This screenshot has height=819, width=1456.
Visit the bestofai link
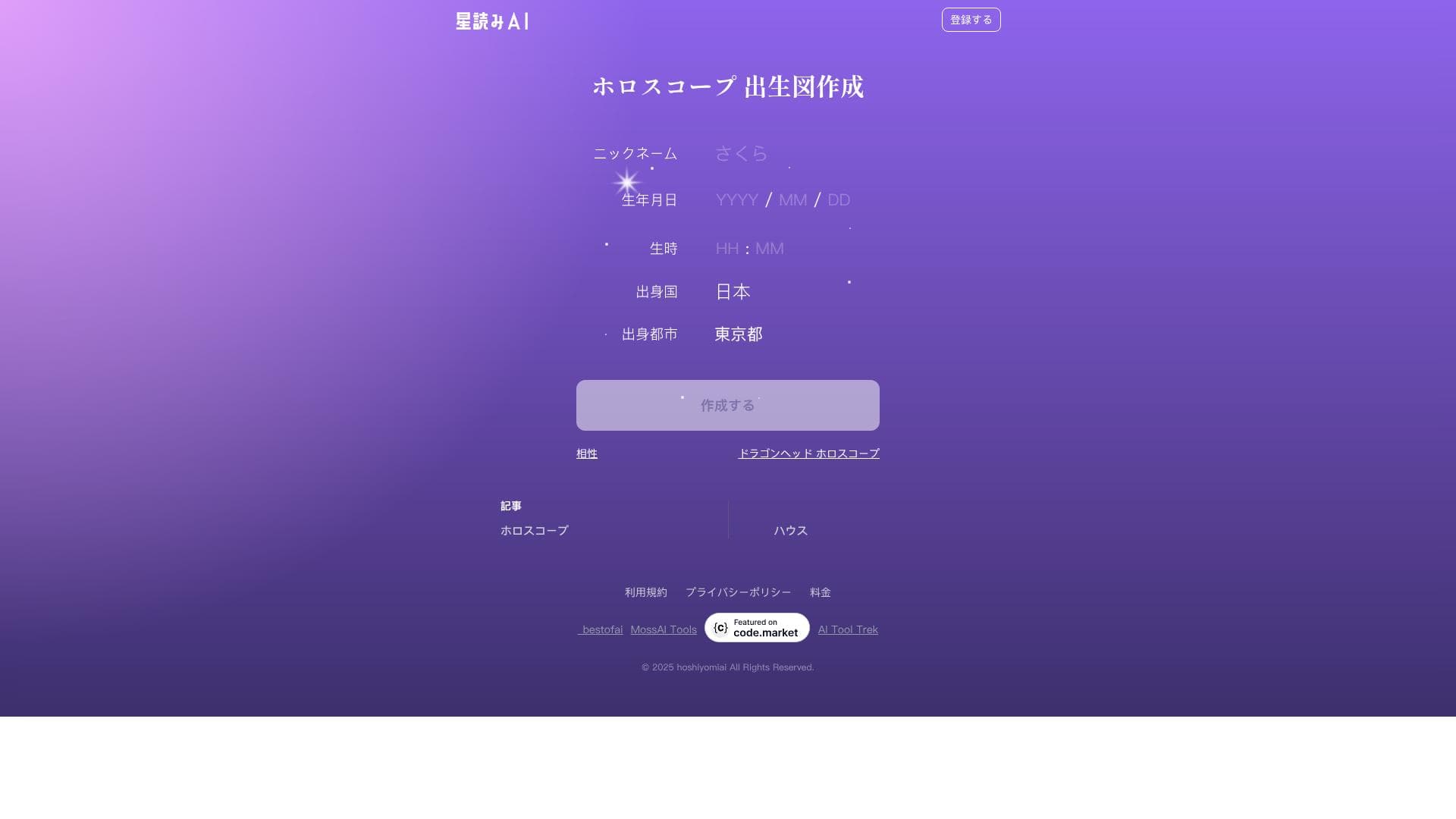point(601,630)
